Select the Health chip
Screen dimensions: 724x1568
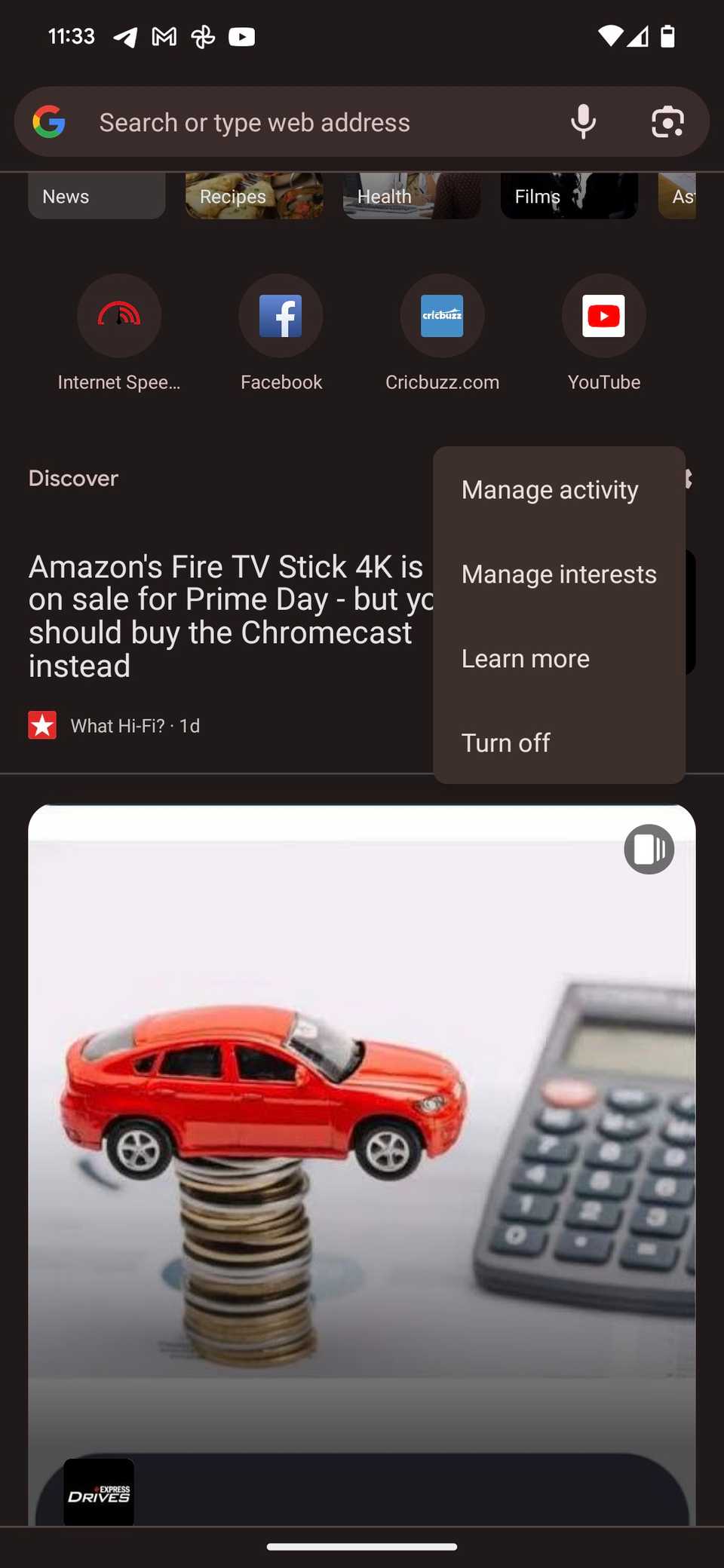411,197
